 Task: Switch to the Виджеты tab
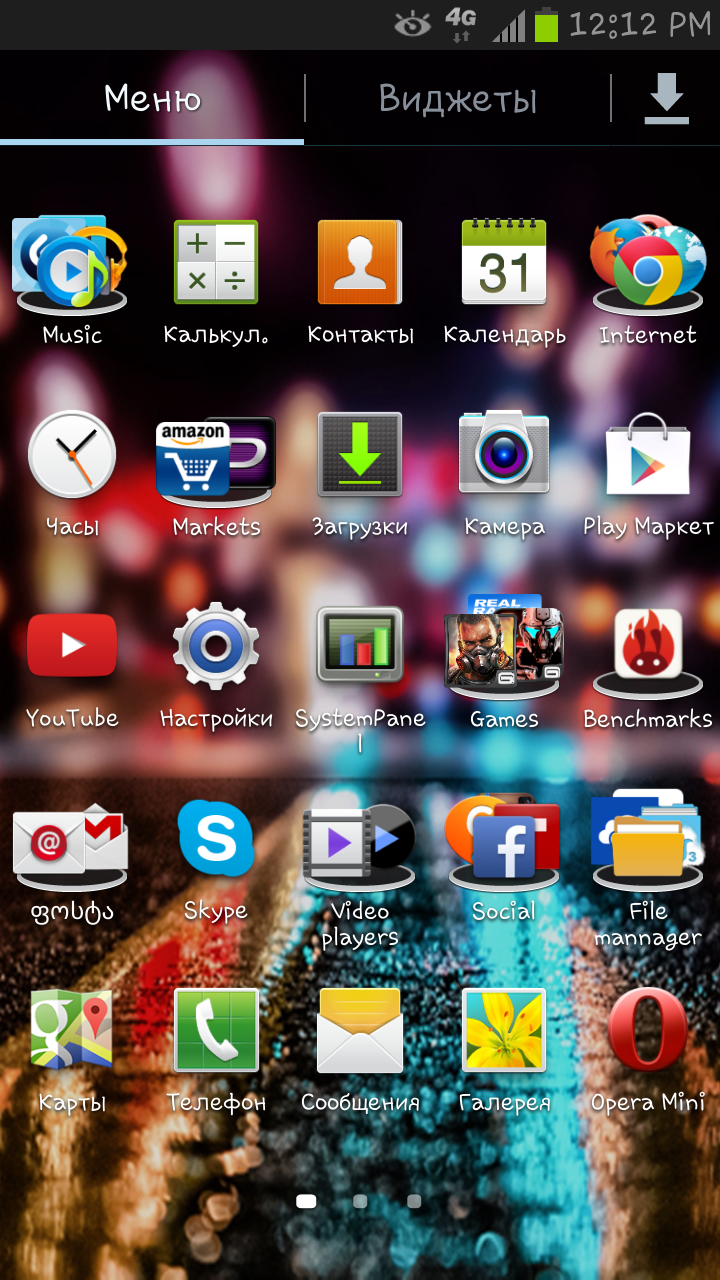click(x=458, y=99)
